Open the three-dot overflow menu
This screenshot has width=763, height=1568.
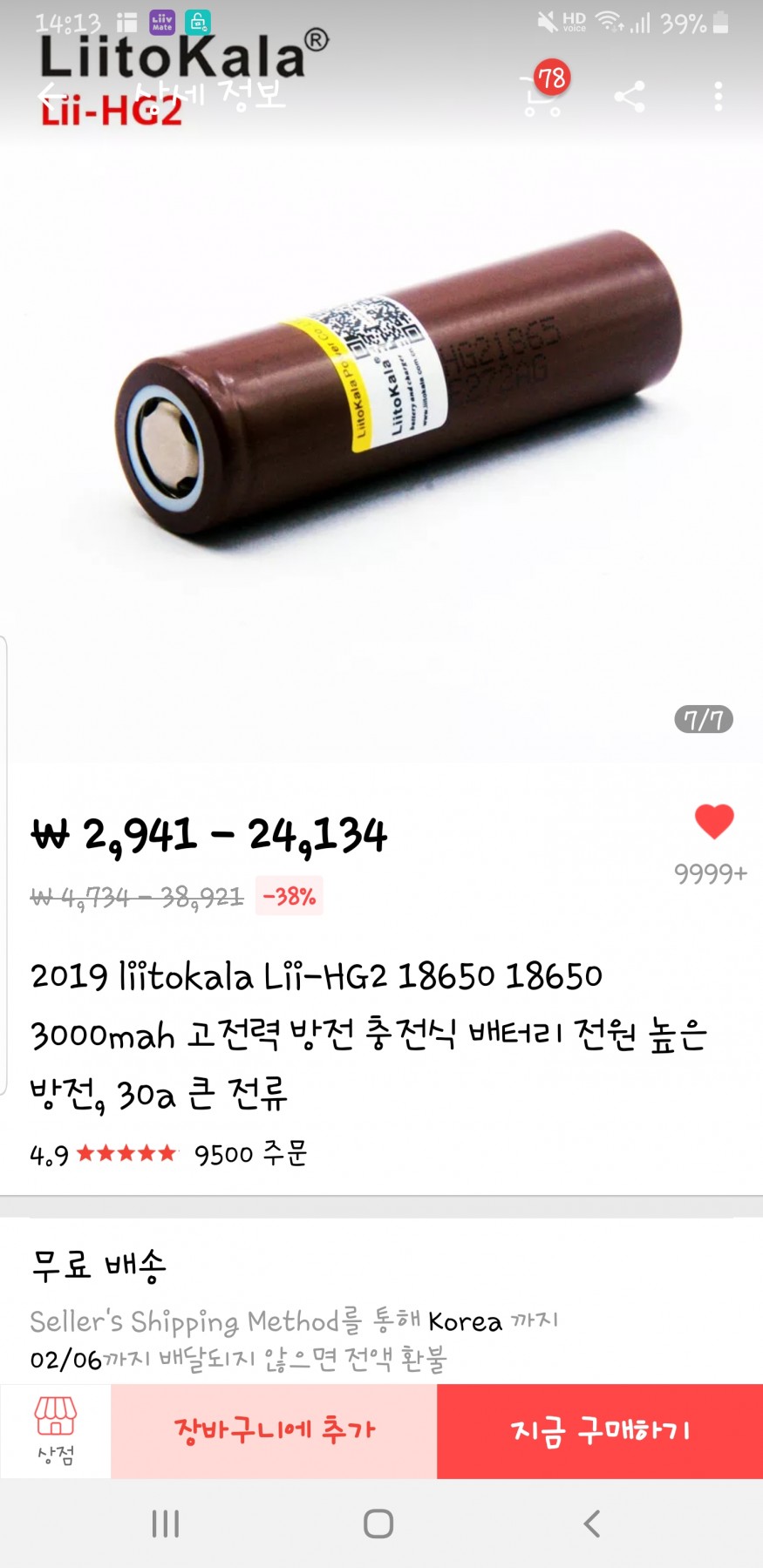click(718, 96)
